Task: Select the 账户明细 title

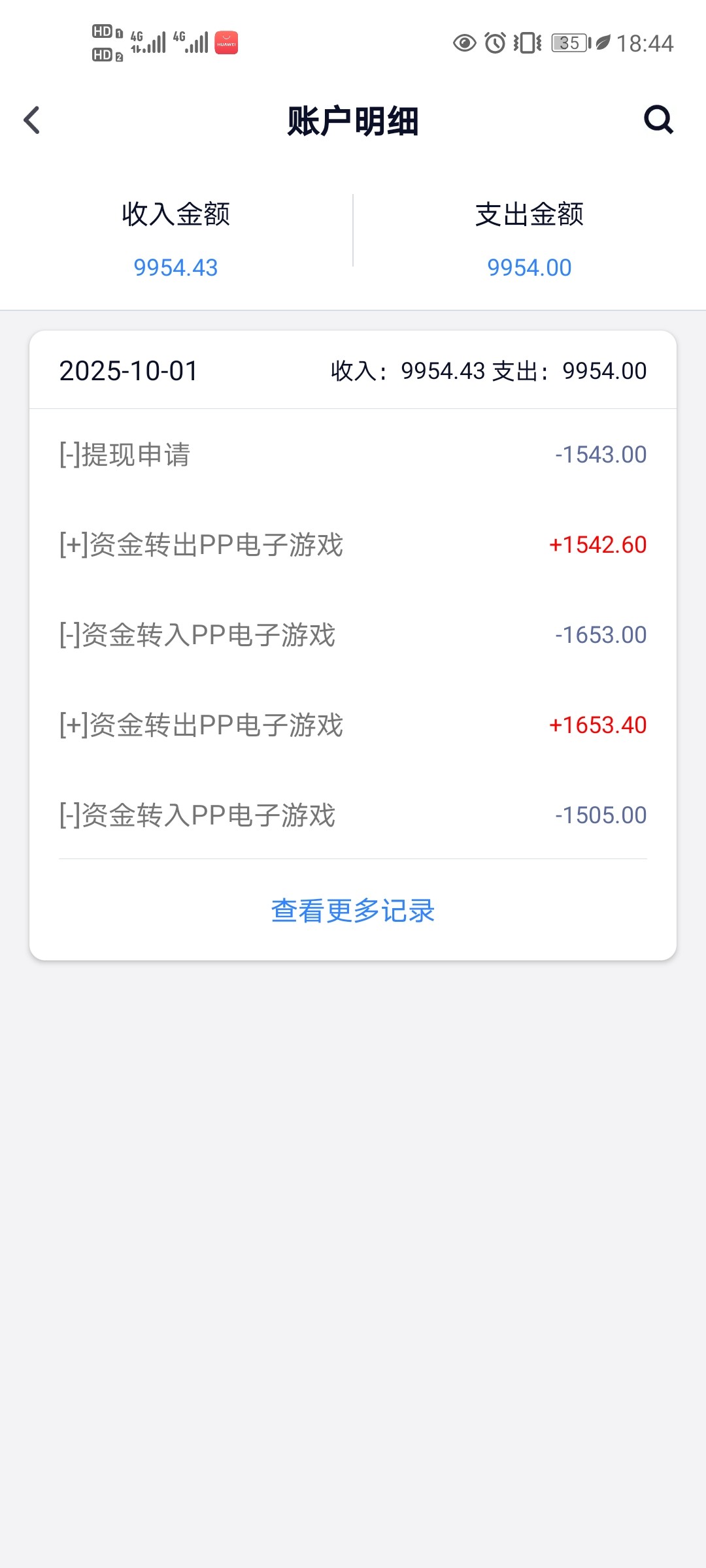Action: click(x=353, y=120)
